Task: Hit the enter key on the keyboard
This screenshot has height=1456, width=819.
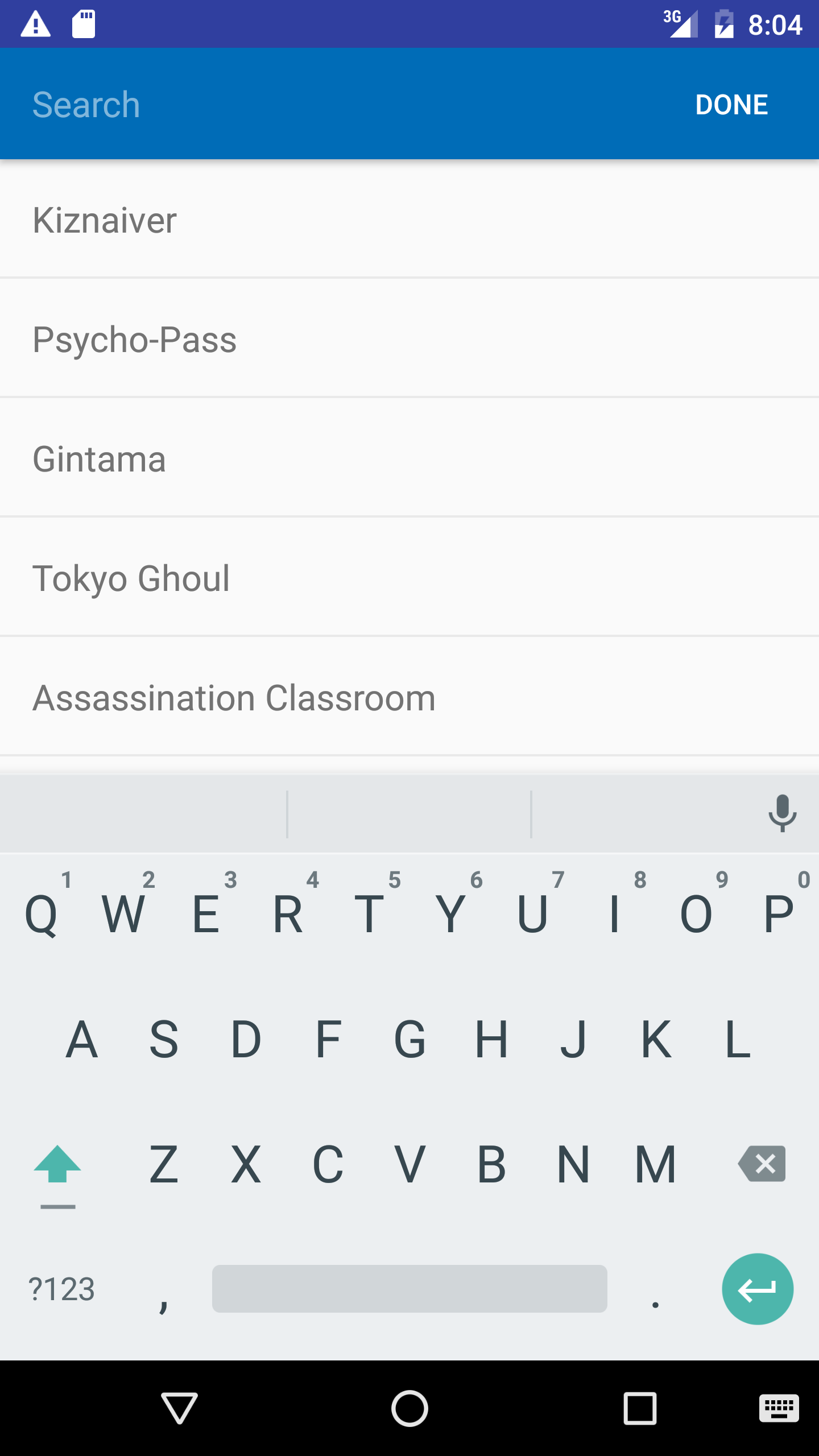Action: [757, 1289]
